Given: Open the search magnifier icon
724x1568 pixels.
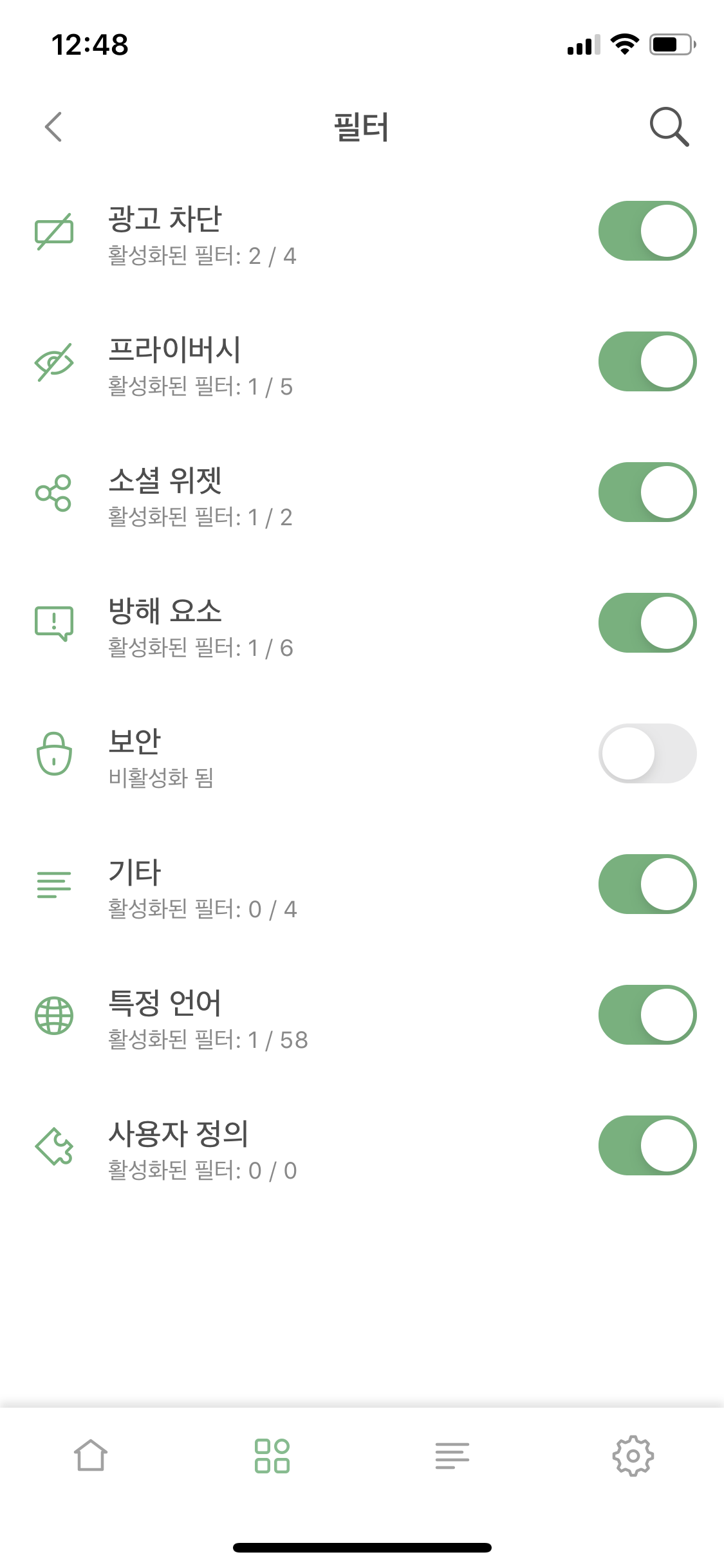Looking at the screenshot, I should (669, 126).
